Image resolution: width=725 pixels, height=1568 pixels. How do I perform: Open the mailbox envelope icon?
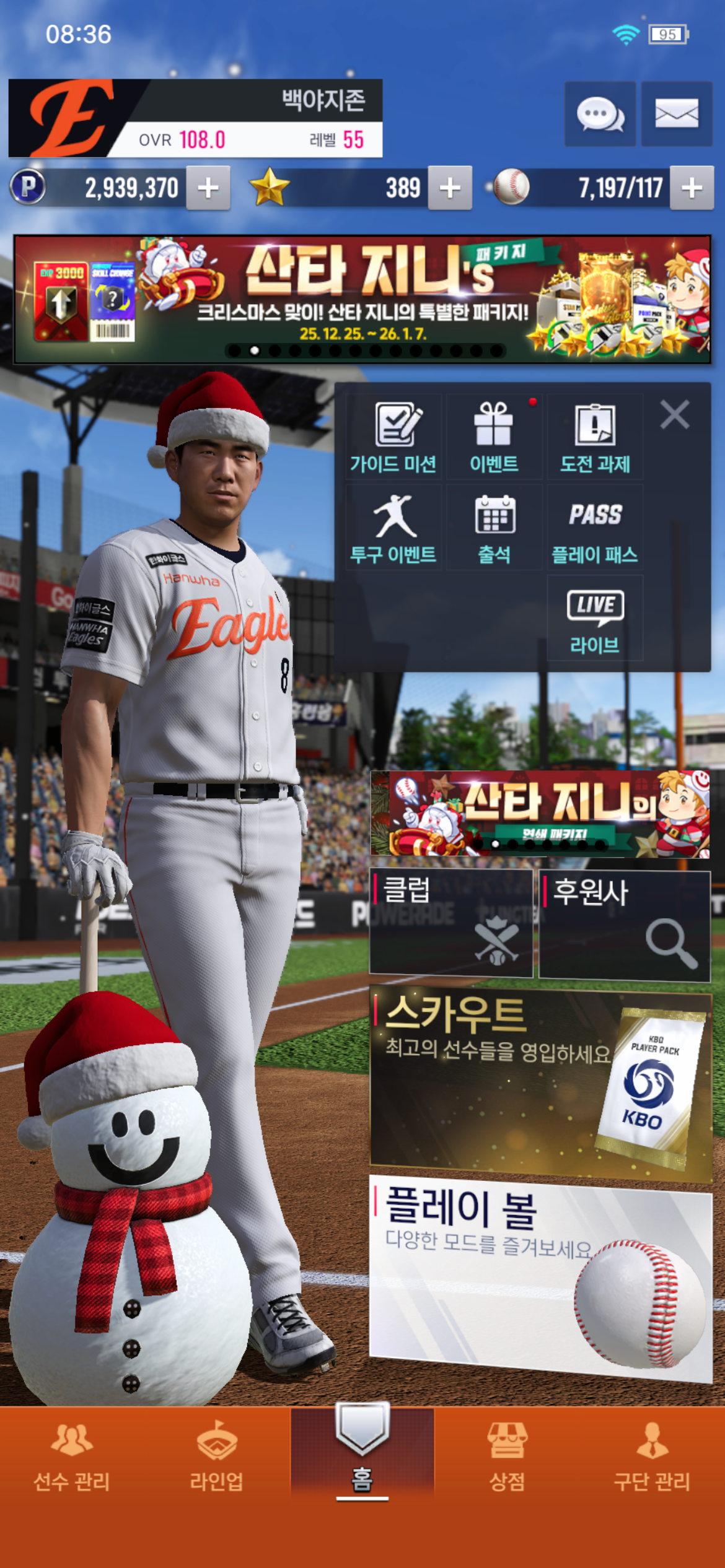click(x=676, y=115)
